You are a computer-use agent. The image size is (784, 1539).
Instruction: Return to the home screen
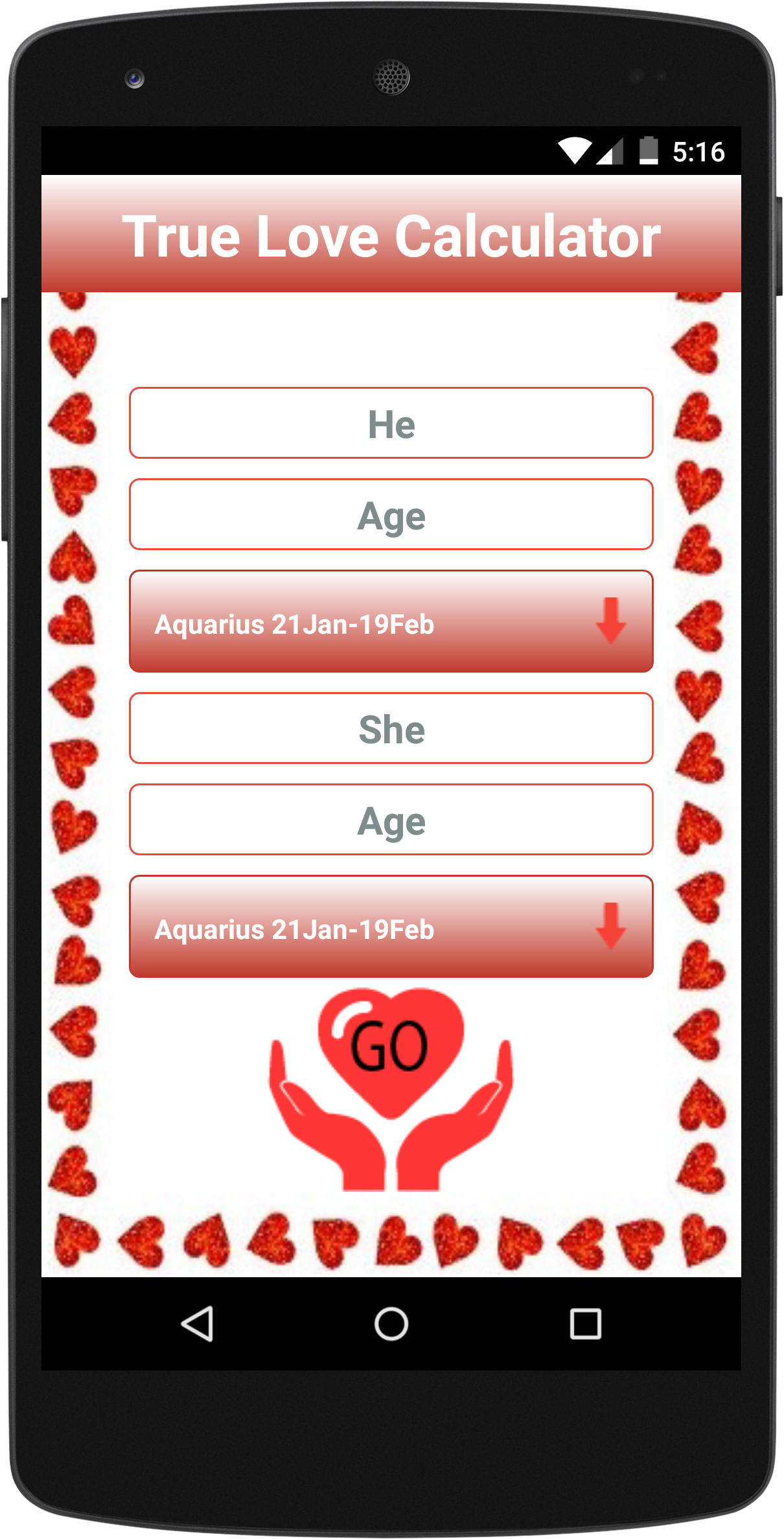pos(391,1323)
